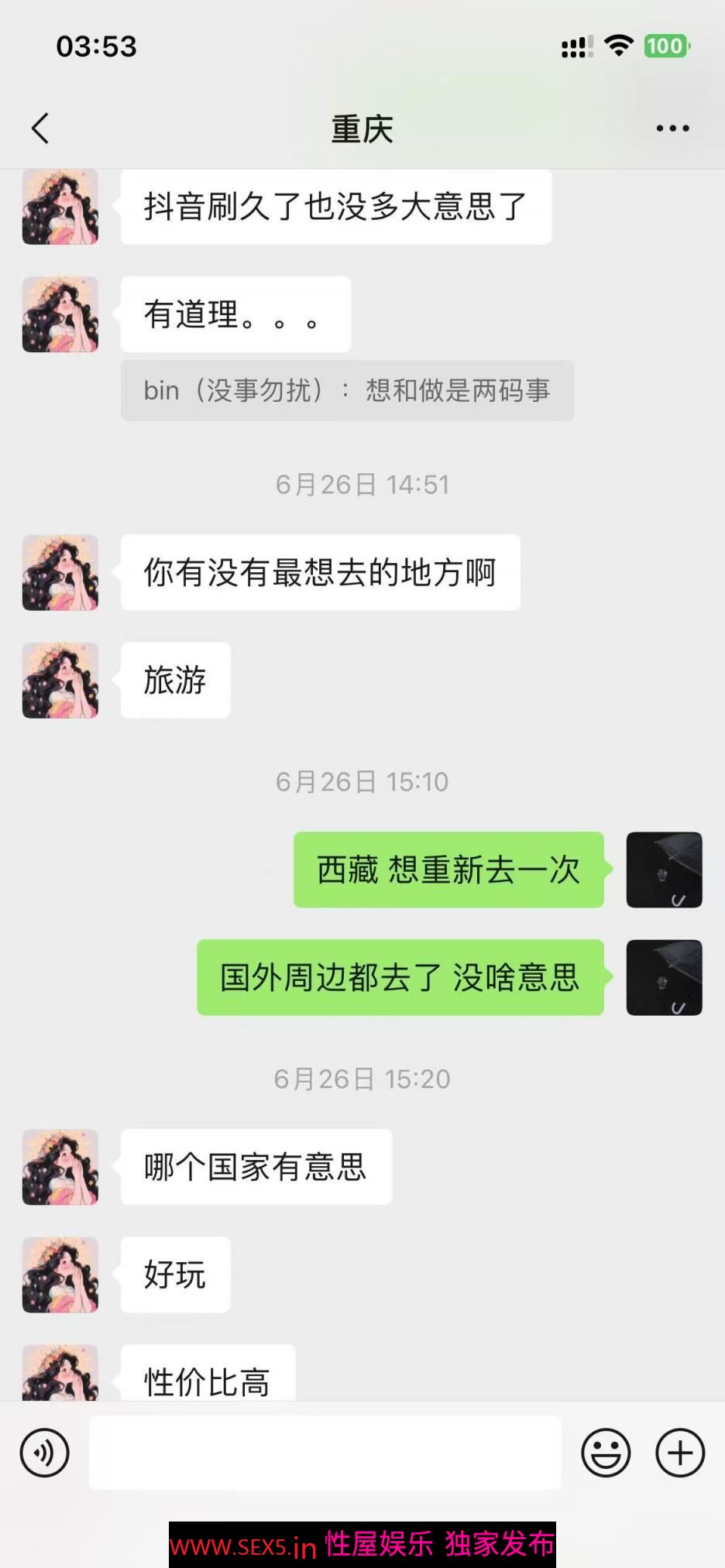This screenshot has width=725, height=1568.
Task: Tap my avatar beside 西藏 想重新去一次
Action: (x=664, y=870)
